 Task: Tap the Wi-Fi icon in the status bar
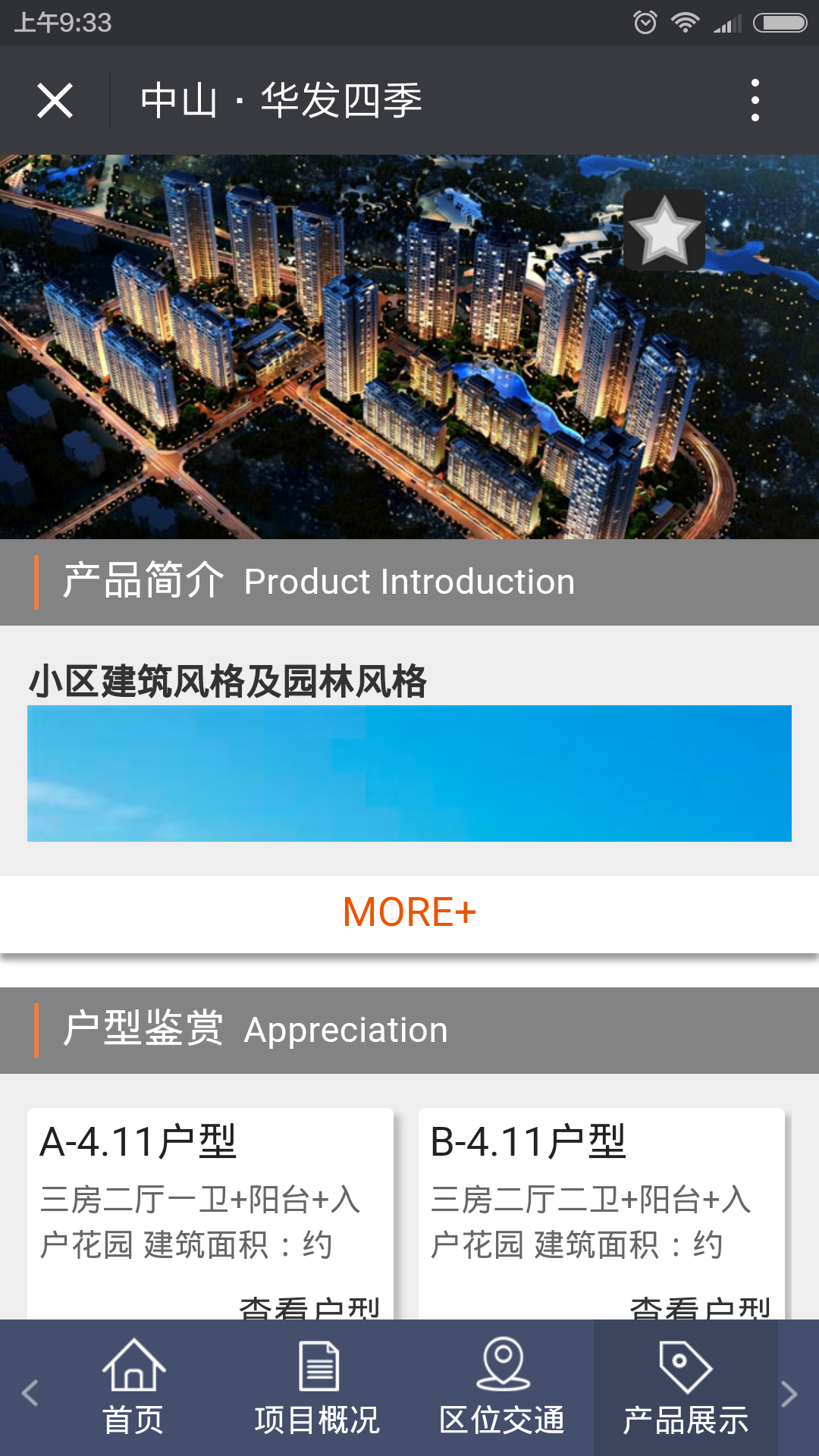click(x=686, y=23)
